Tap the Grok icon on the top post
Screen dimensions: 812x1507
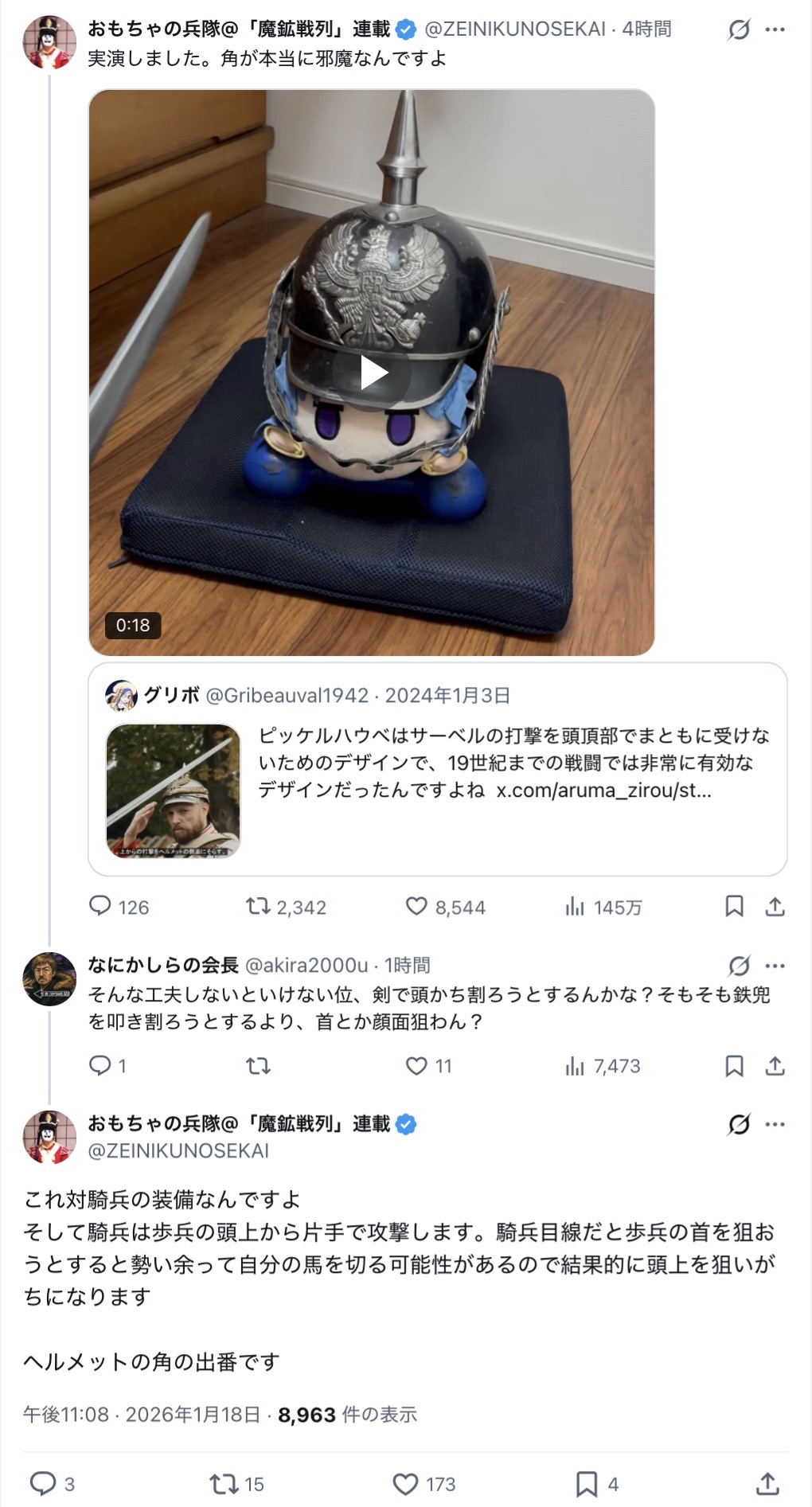[739, 30]
